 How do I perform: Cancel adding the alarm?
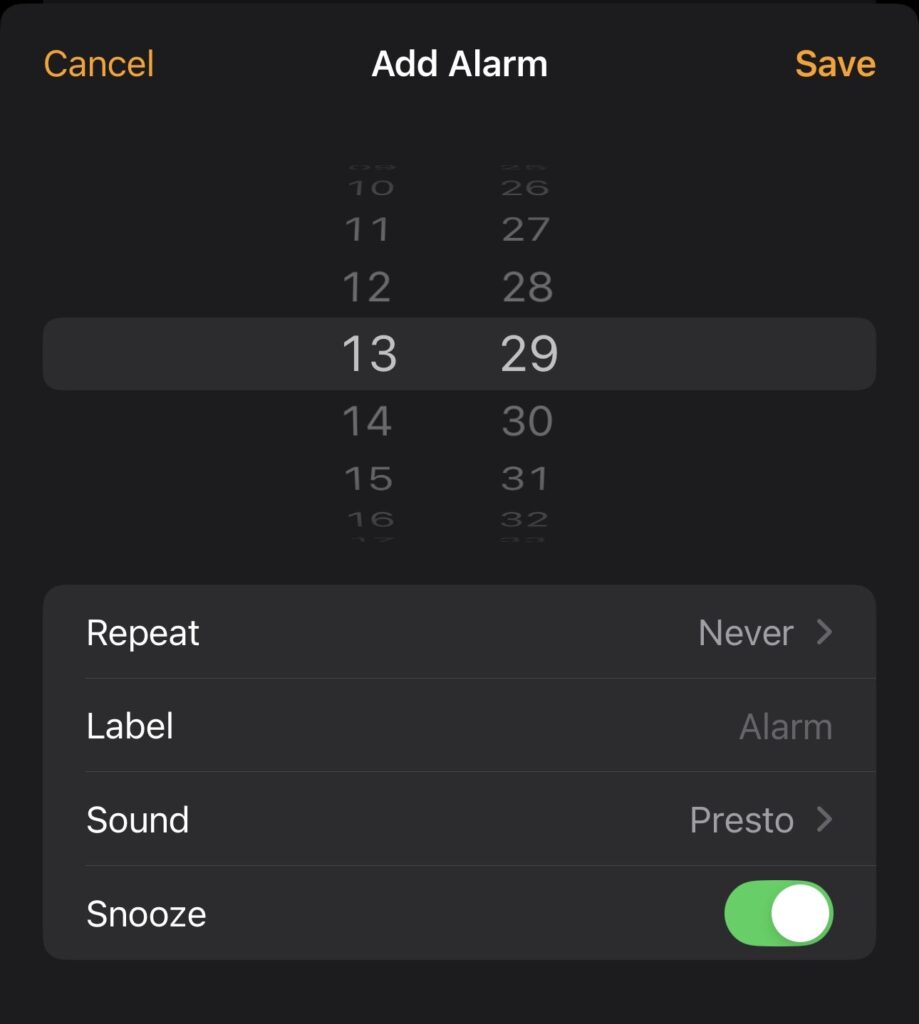(x=99, y=64)
